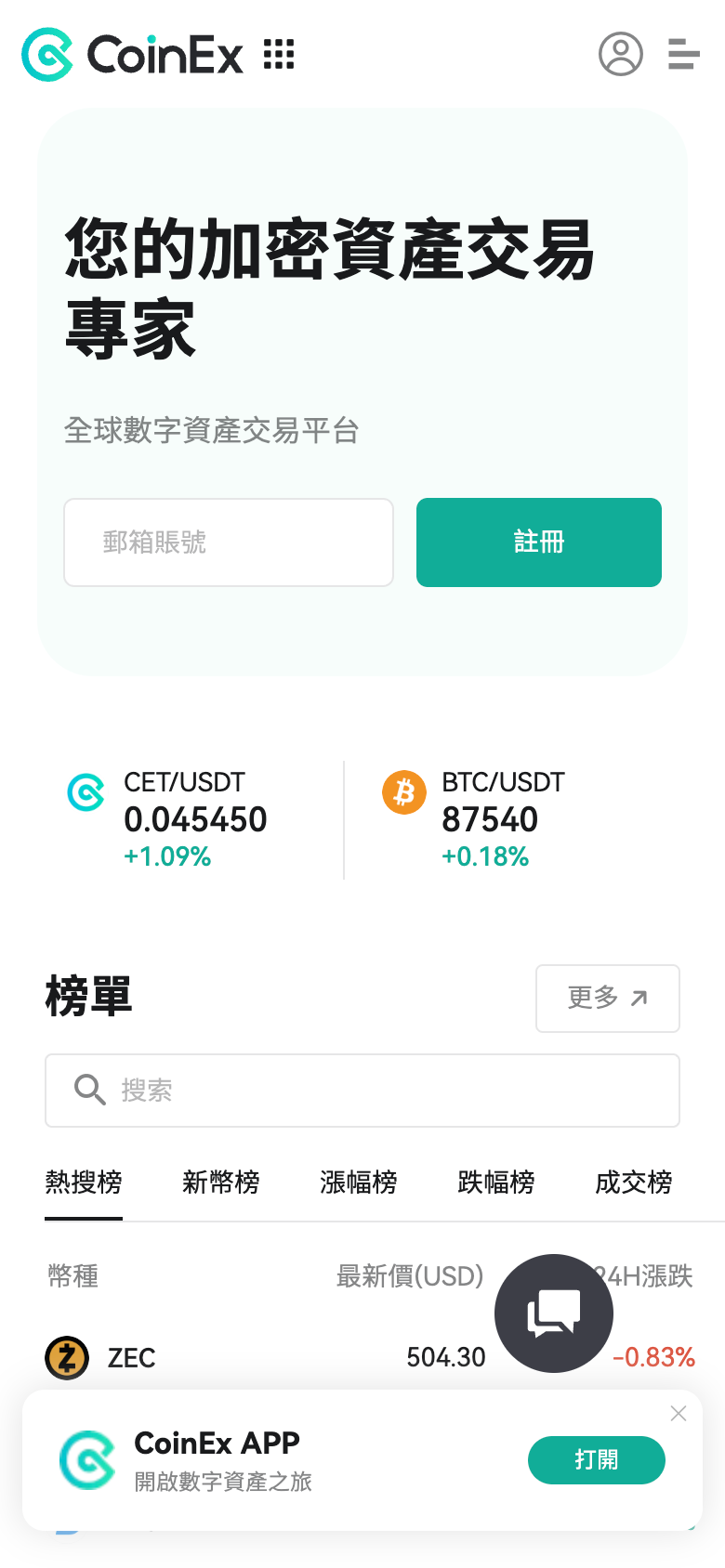
Task: Click the search magnifier icon
Action: pos(88,1090)
